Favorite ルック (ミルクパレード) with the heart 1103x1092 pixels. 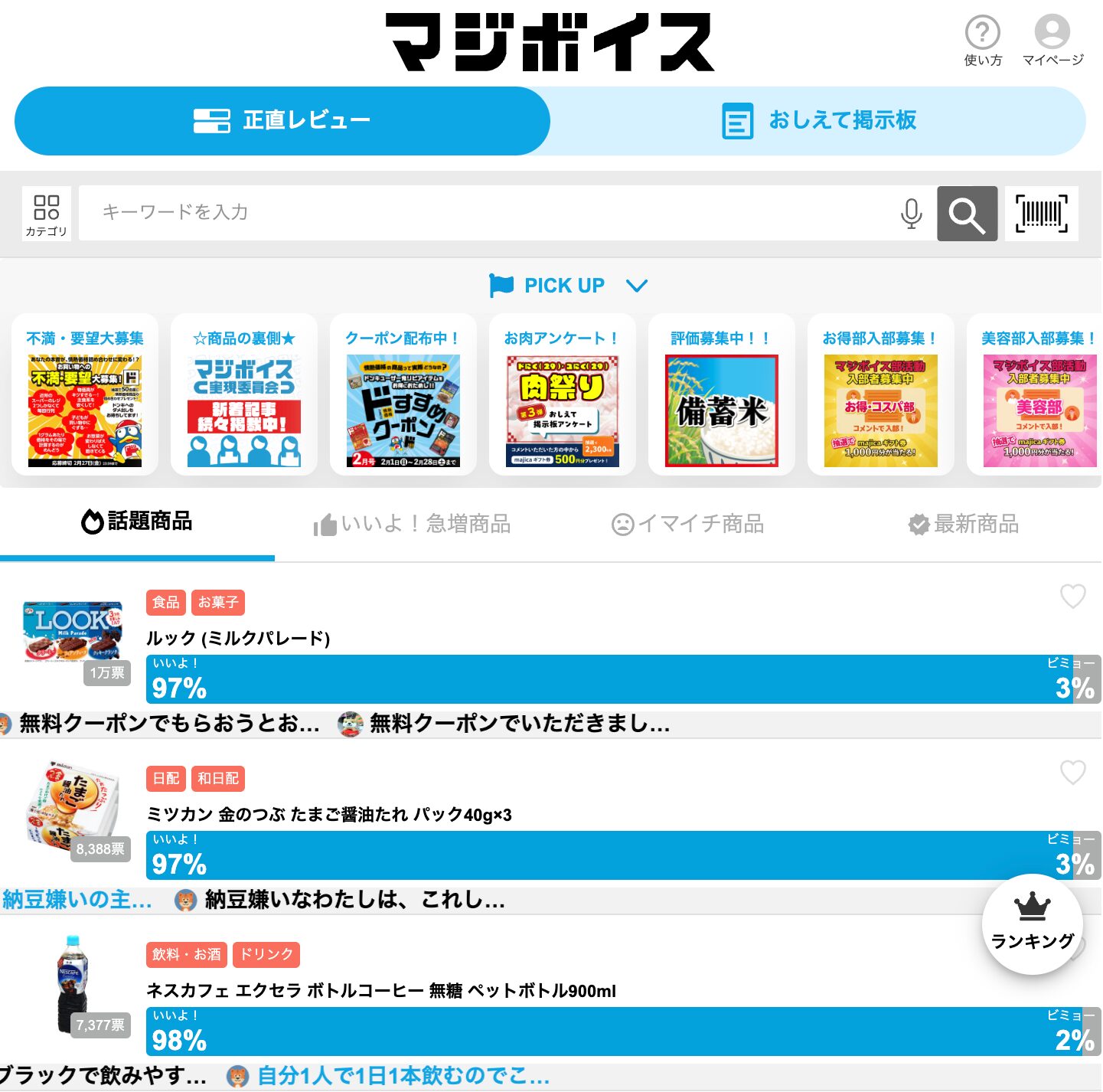1072,596
